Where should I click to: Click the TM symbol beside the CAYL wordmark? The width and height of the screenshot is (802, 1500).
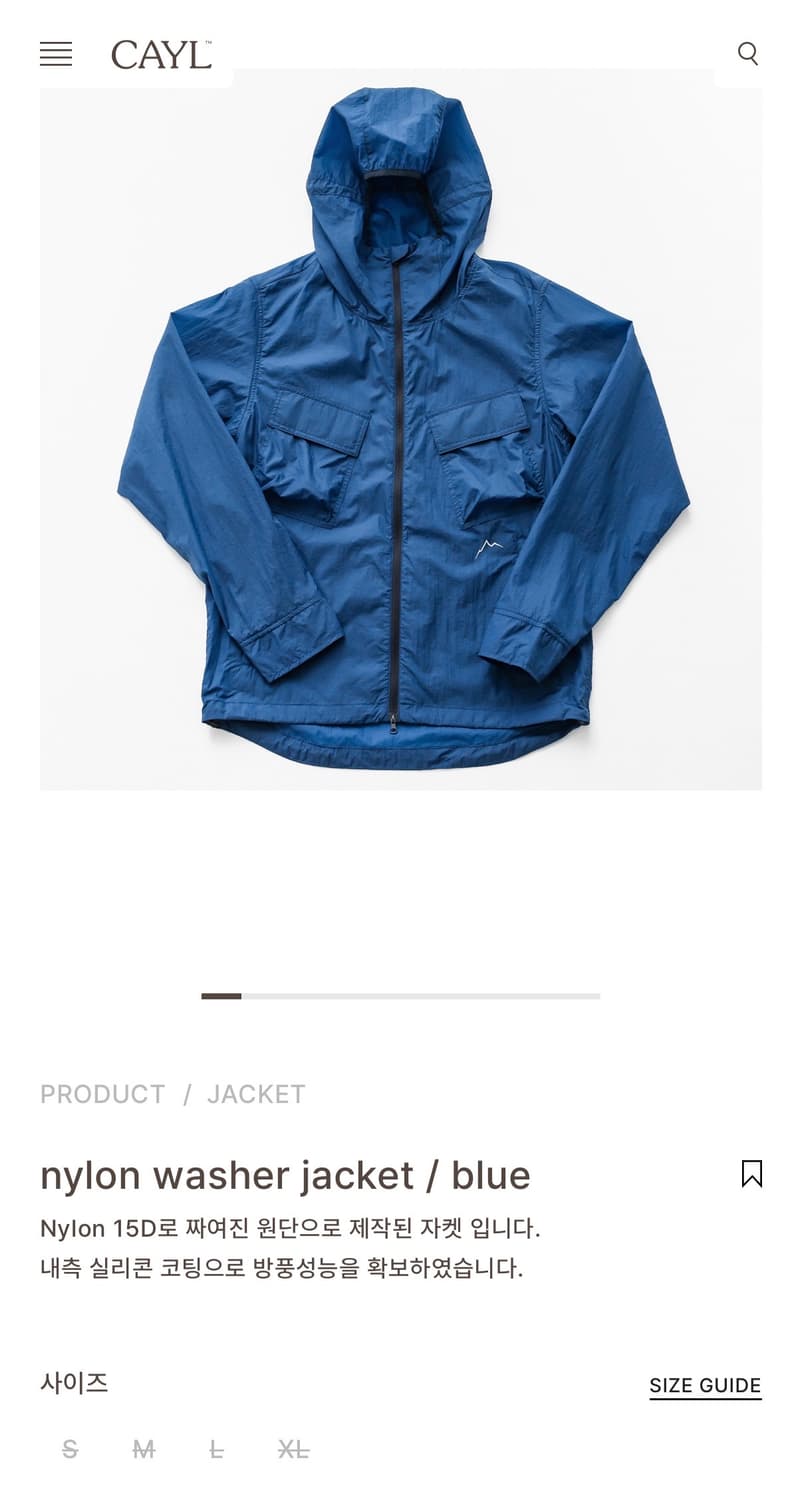[x=208, y=42]
